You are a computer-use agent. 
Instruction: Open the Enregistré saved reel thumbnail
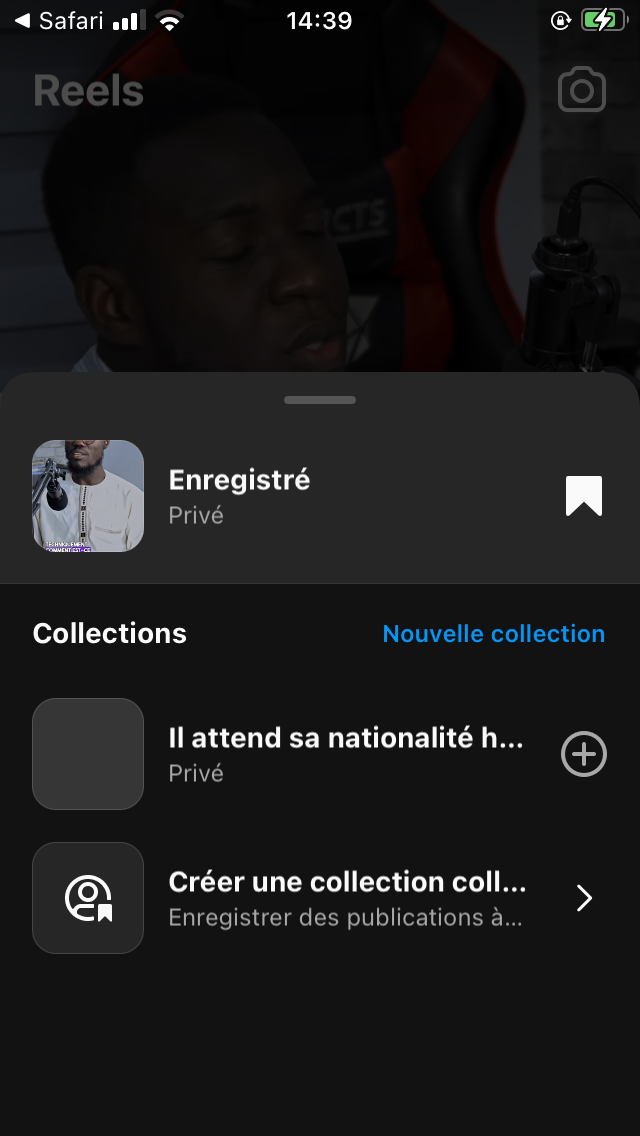coord(88,496)
